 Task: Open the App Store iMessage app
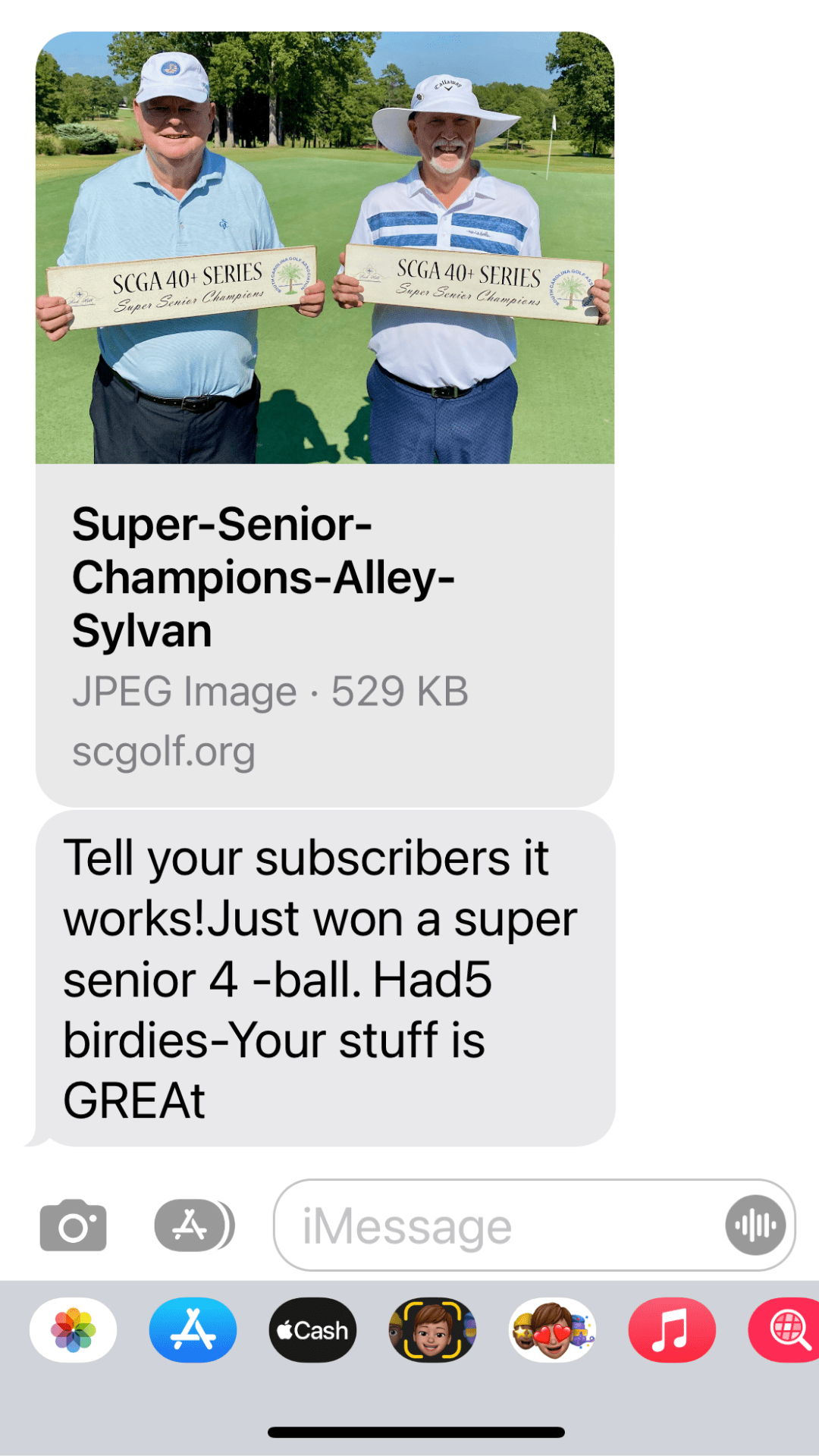point(193,1330)
